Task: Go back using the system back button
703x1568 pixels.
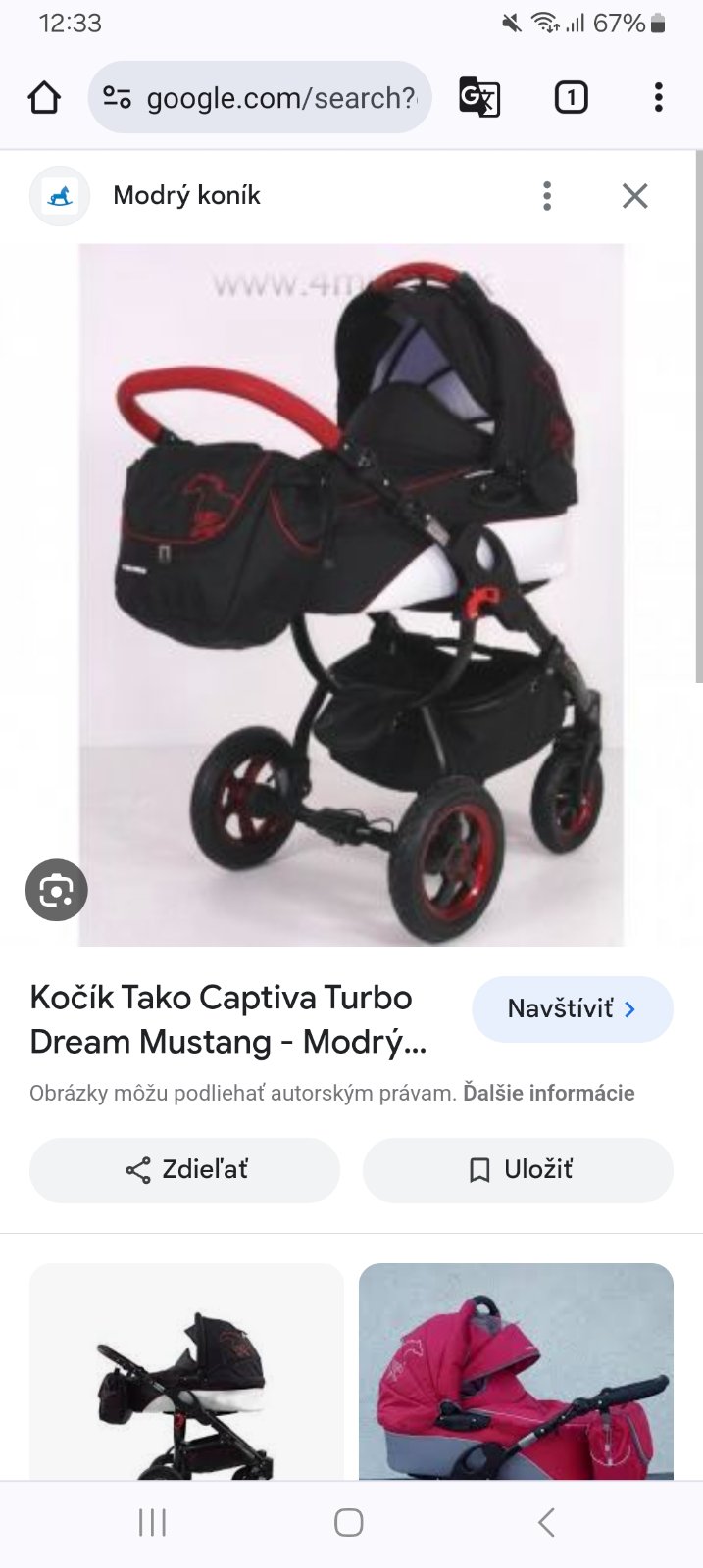Action: tap(546, 1522)
